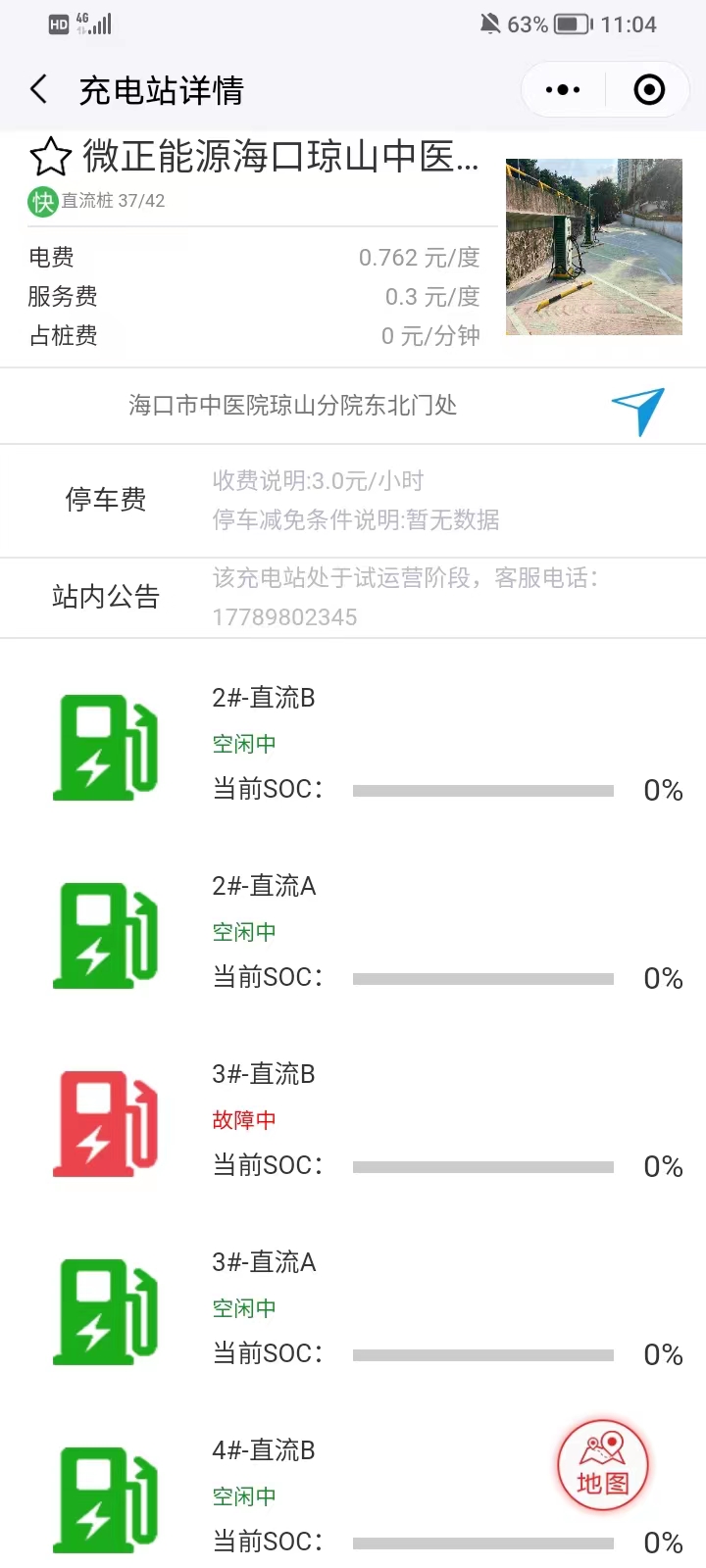Tap the mini-program close circle button

pyautogui.click(x=647, y=88)
